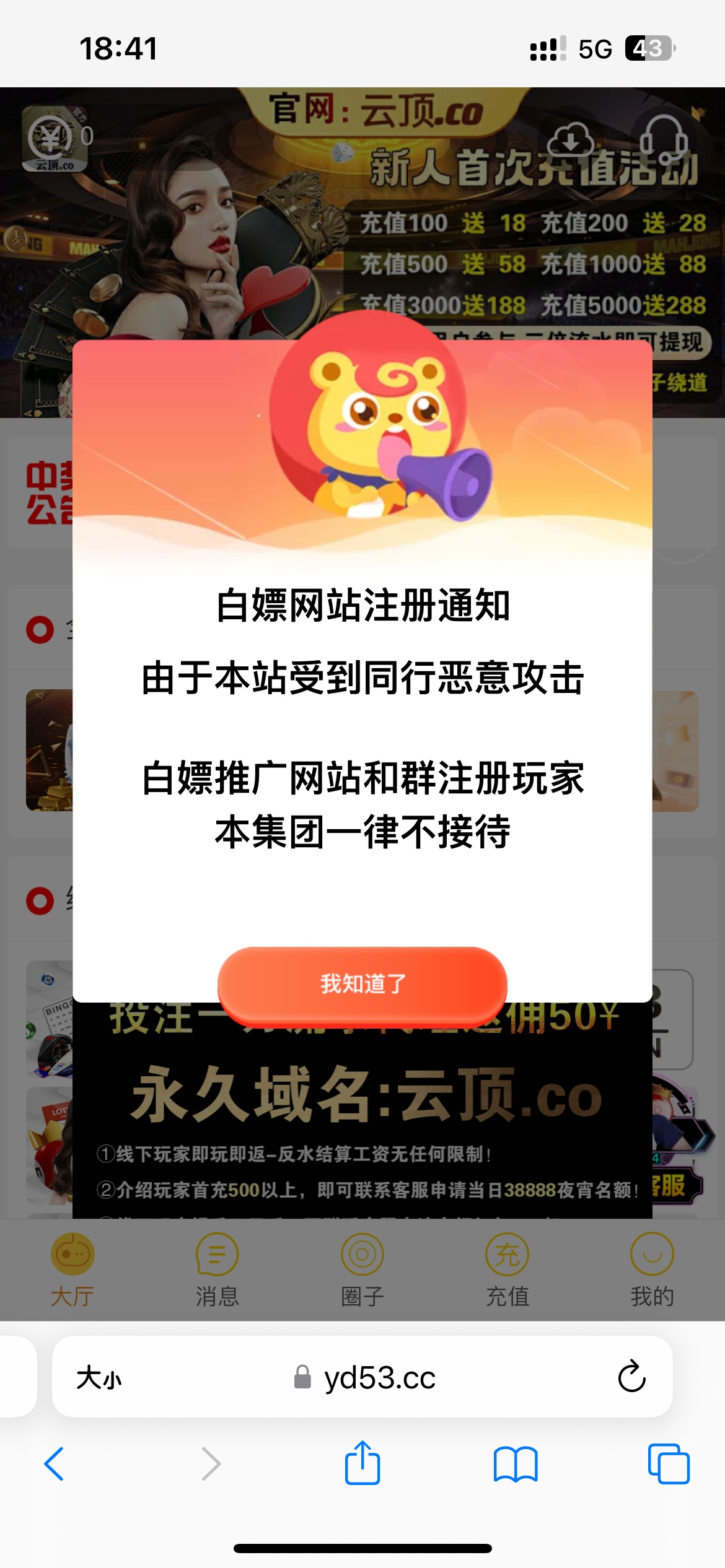
Task: Share this page from Safari toolbar
Action: [362, 1463]
